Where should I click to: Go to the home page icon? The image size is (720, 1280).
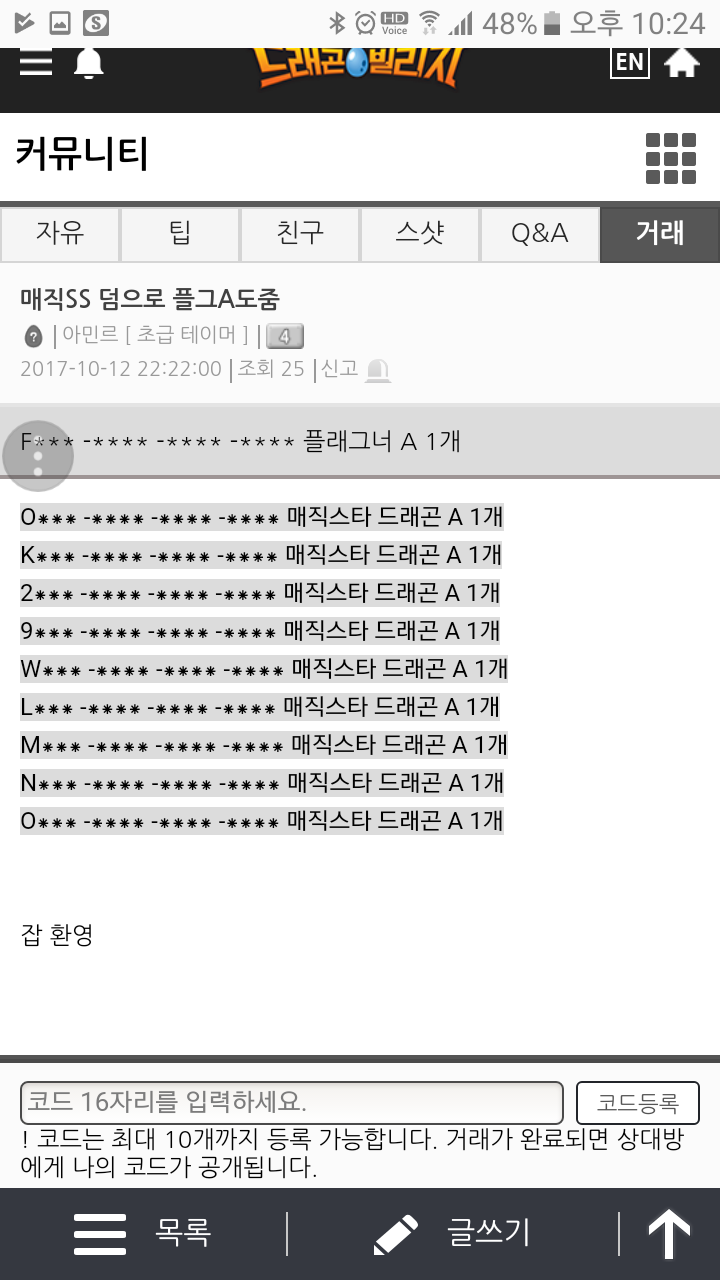point(682,62)
